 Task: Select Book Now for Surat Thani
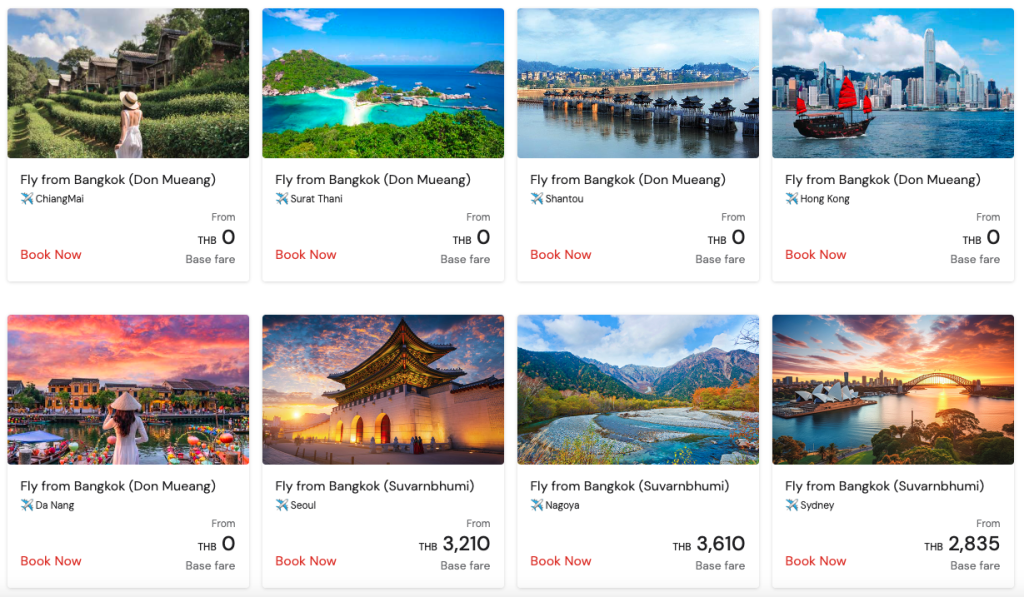[306, 255]
